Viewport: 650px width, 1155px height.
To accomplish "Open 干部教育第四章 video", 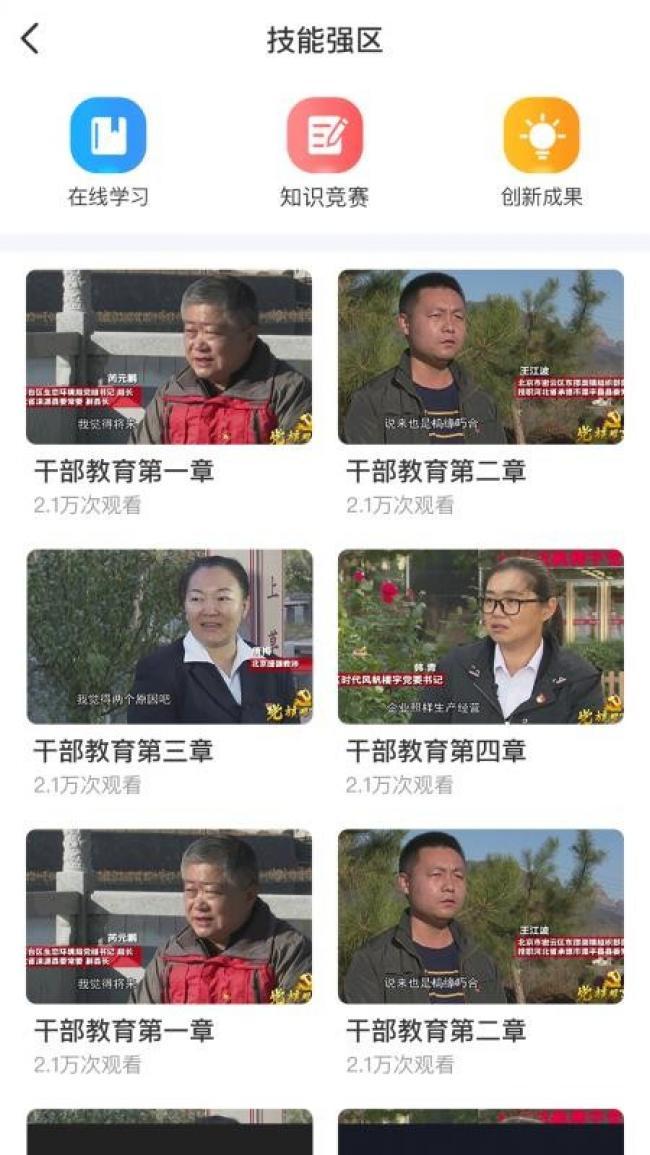I will [x=480, y=636].
